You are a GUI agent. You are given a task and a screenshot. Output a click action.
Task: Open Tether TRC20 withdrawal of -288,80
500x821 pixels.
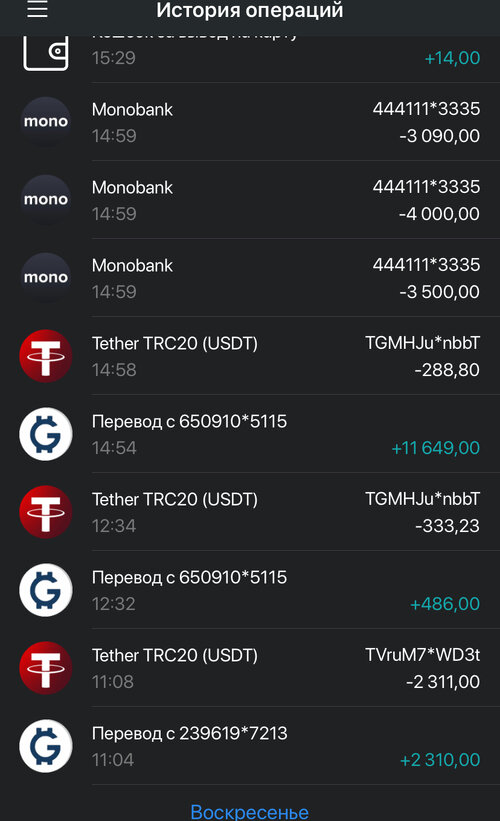(250, 356)
